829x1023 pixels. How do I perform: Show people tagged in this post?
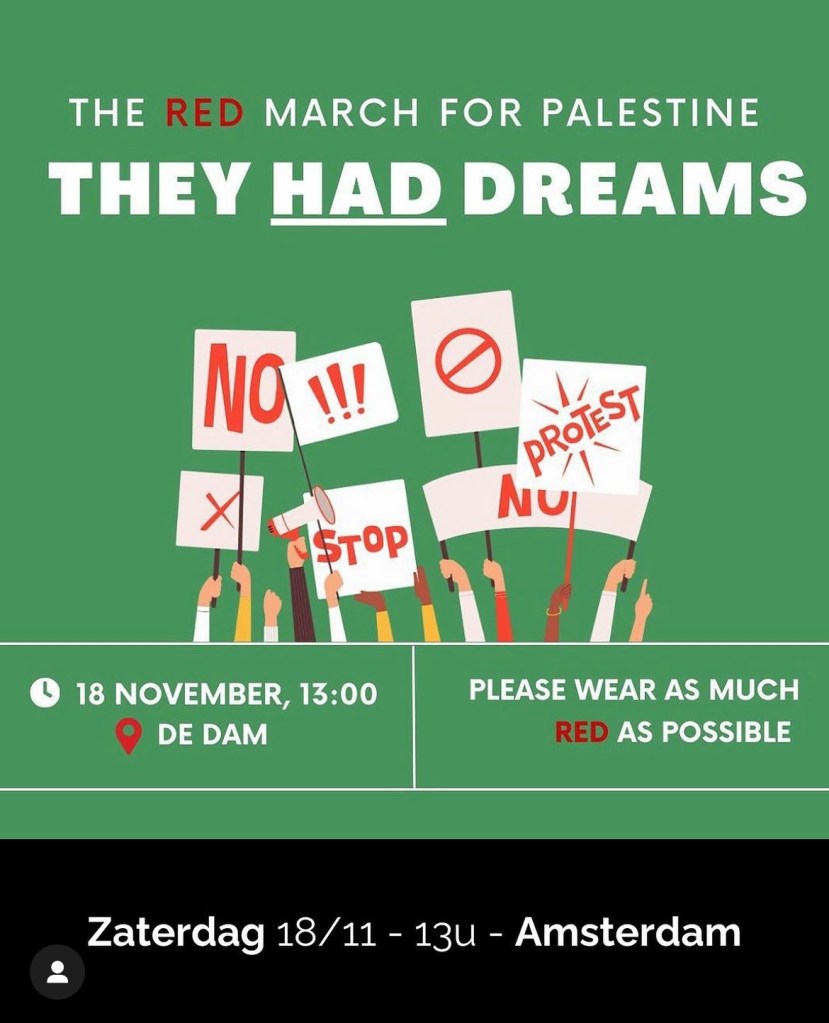(x=57, y=971)
